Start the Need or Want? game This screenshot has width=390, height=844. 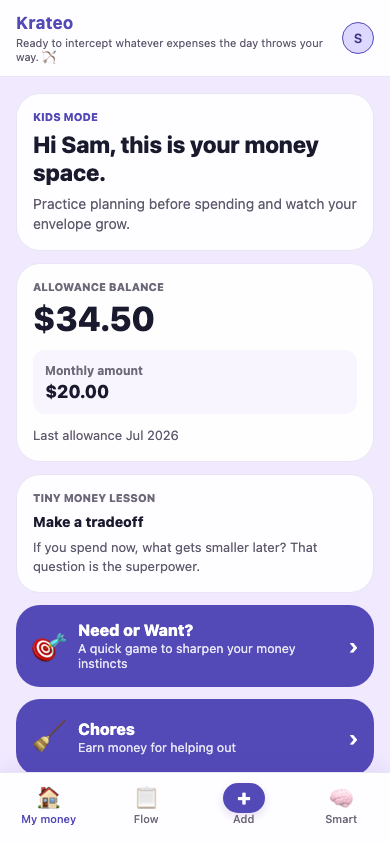pos(195,646)
